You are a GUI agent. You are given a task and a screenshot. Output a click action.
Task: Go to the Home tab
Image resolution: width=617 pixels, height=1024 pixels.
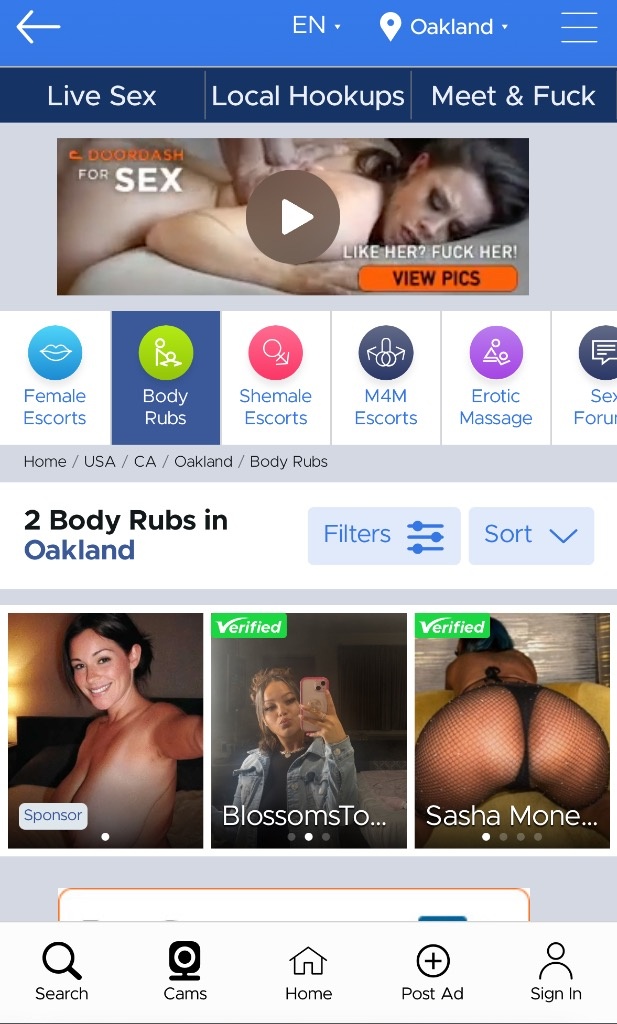[x=308, y=971]
